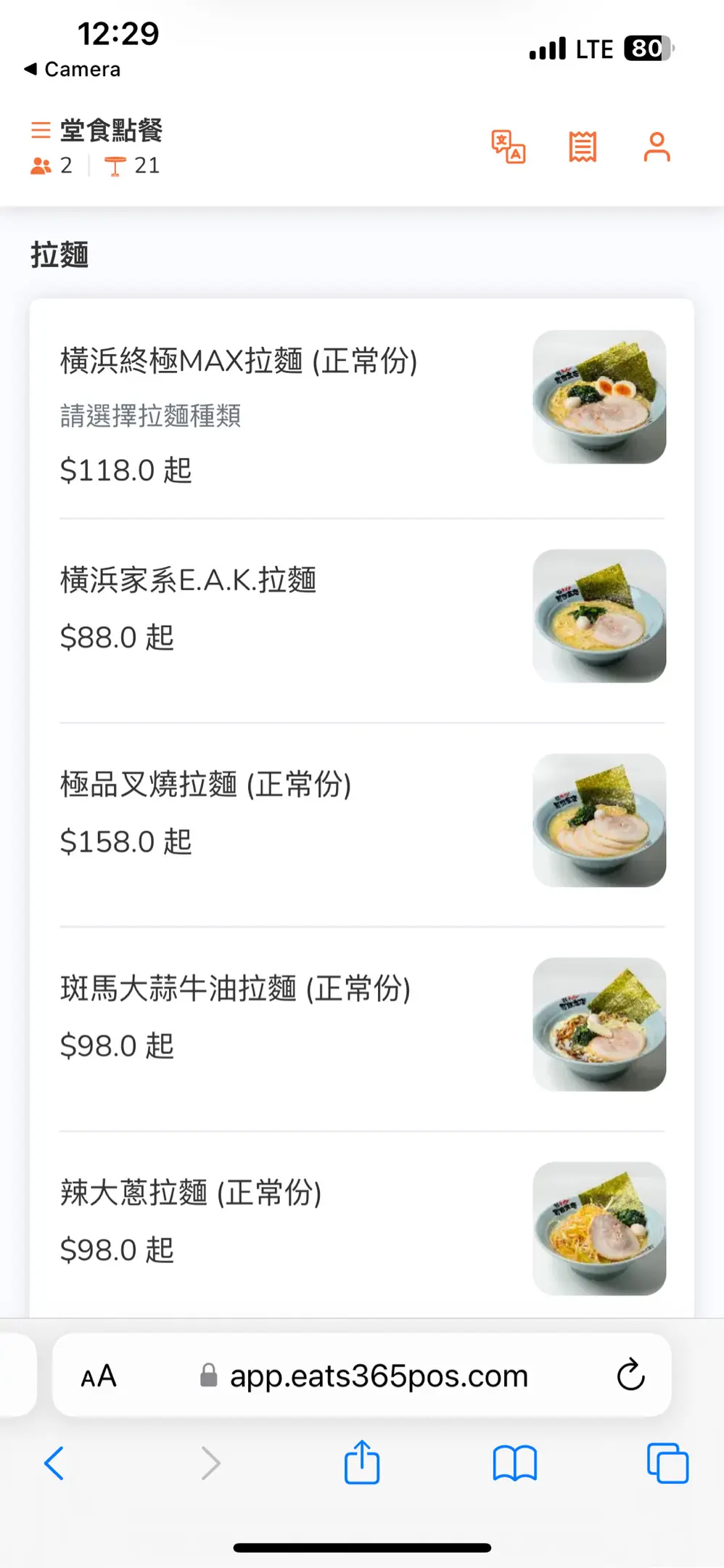View the order receipt list
This screenshot has width=724, height=1568.
[x=582, y=147]
